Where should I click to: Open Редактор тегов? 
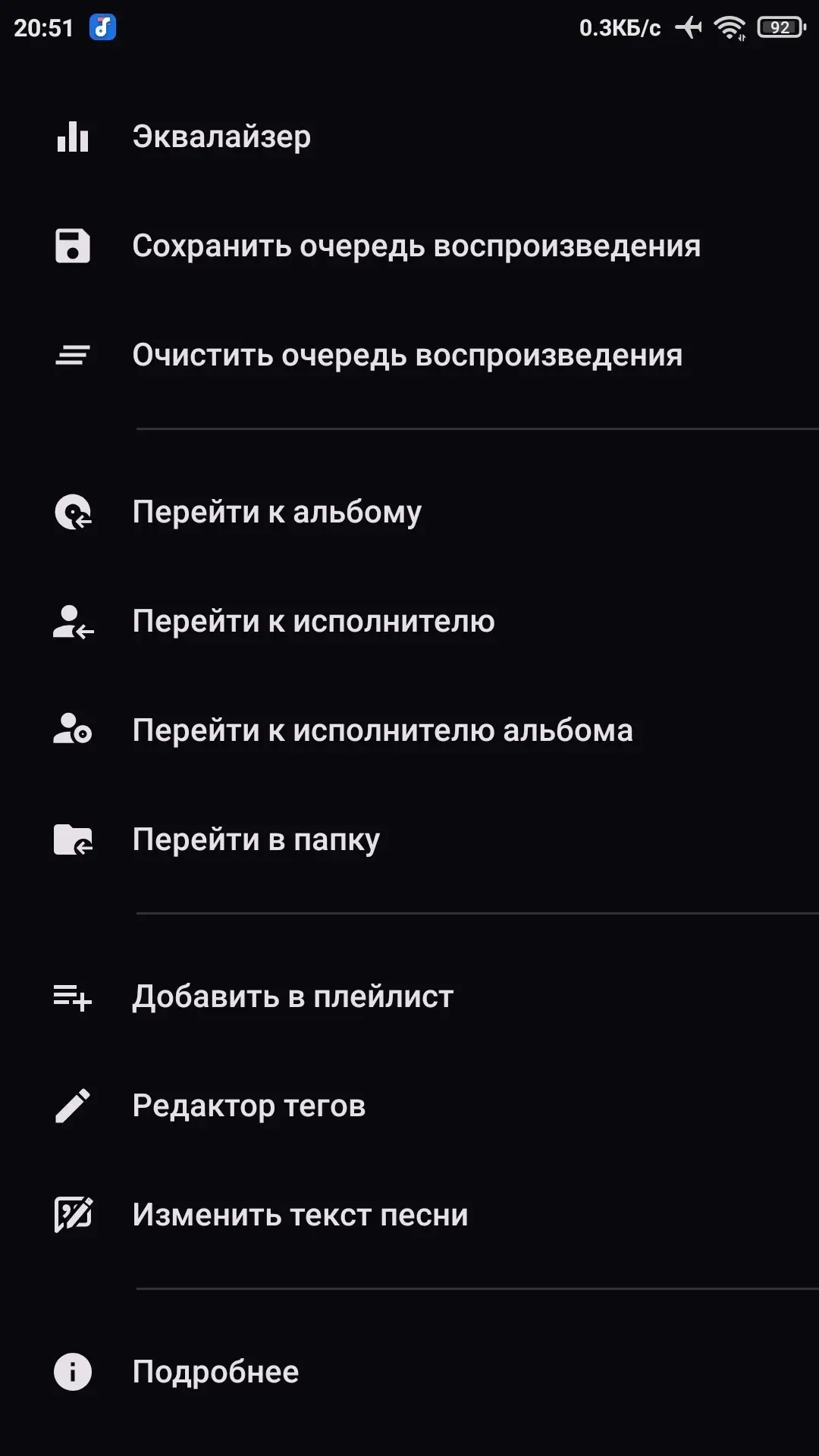pos(409,1106)
